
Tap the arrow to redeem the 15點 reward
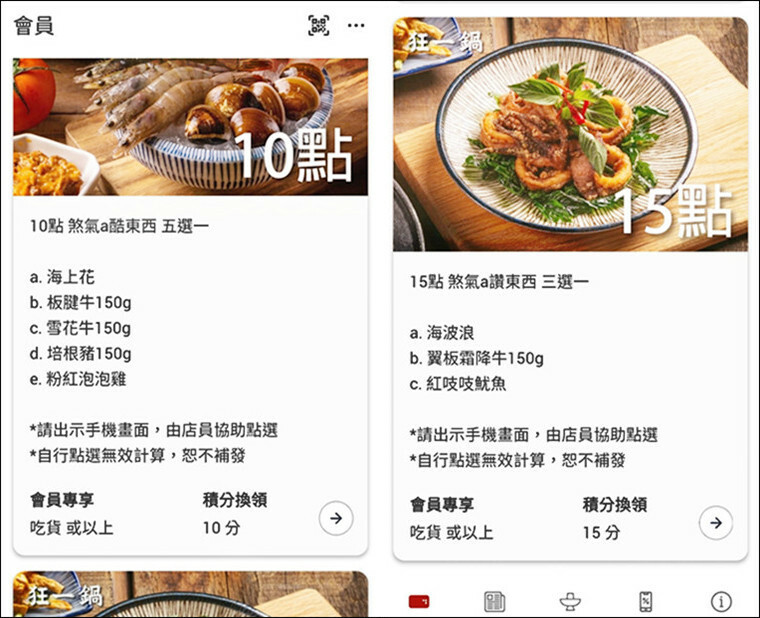[715, 523]
